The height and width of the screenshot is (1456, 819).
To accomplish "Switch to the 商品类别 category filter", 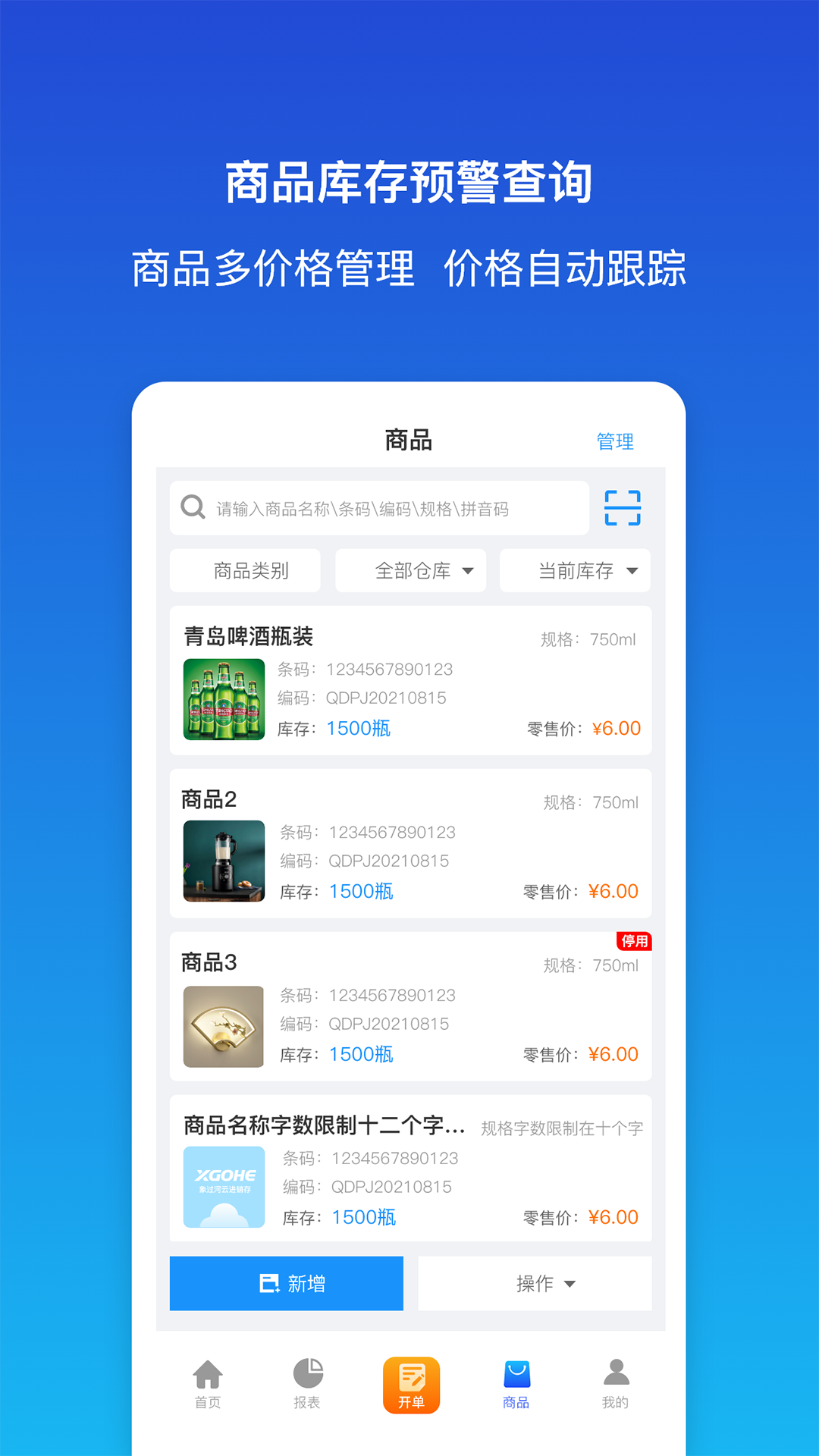I will (246, 570).
